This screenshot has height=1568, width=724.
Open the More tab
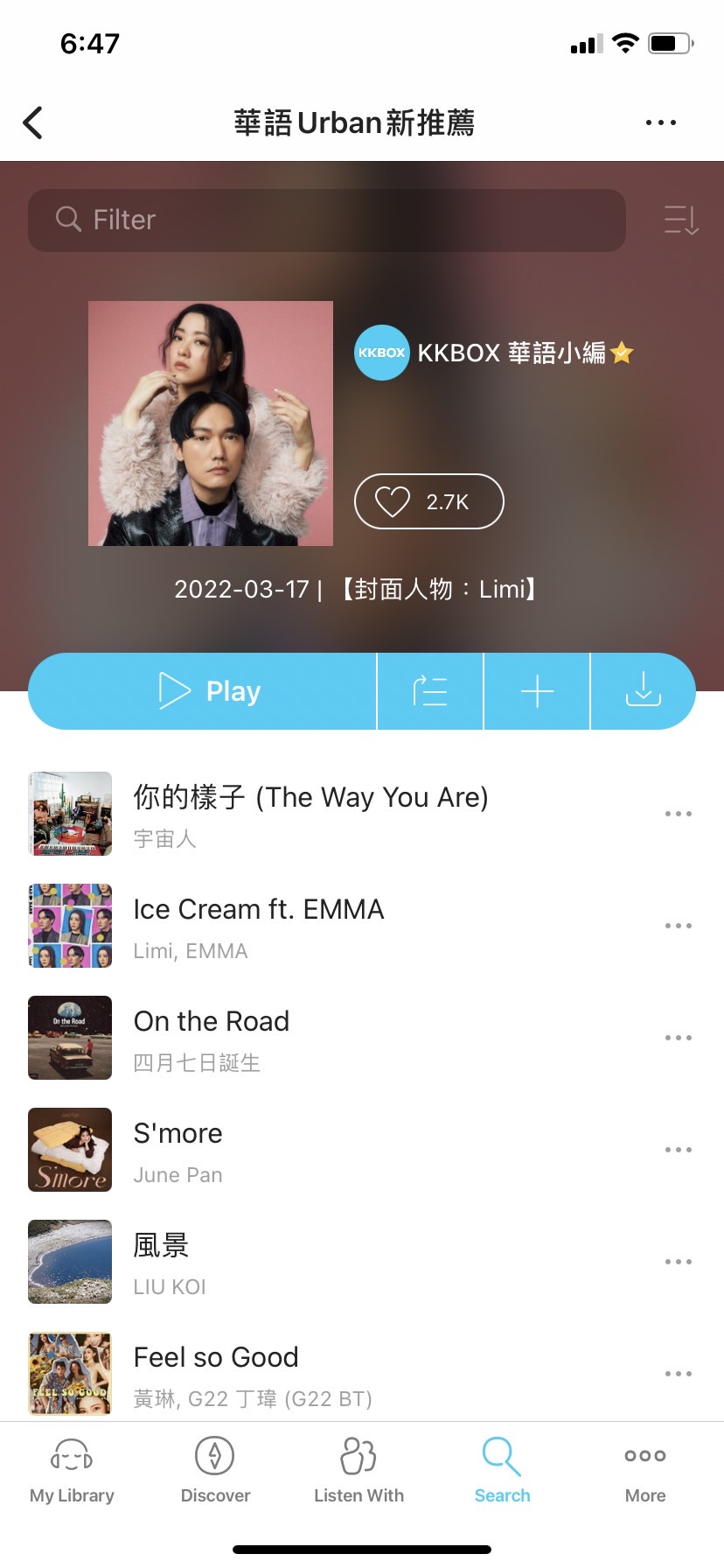[x=645, y=1472]
